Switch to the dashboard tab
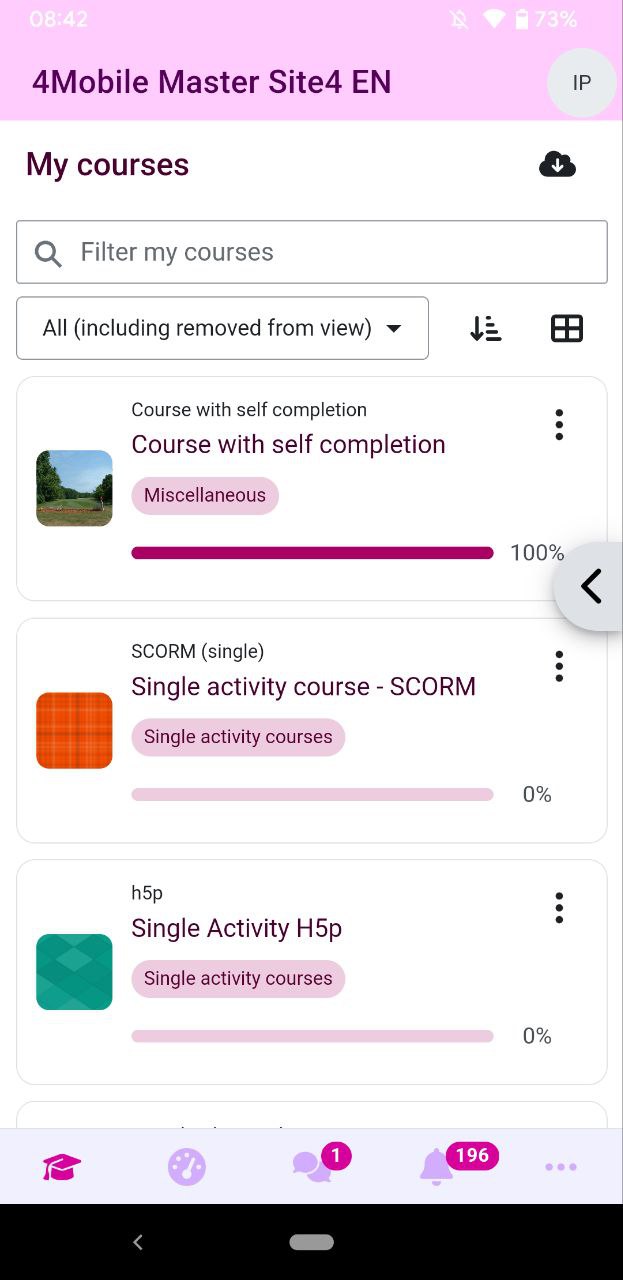Screen dimensions: 623x1280 [187, 1167]
